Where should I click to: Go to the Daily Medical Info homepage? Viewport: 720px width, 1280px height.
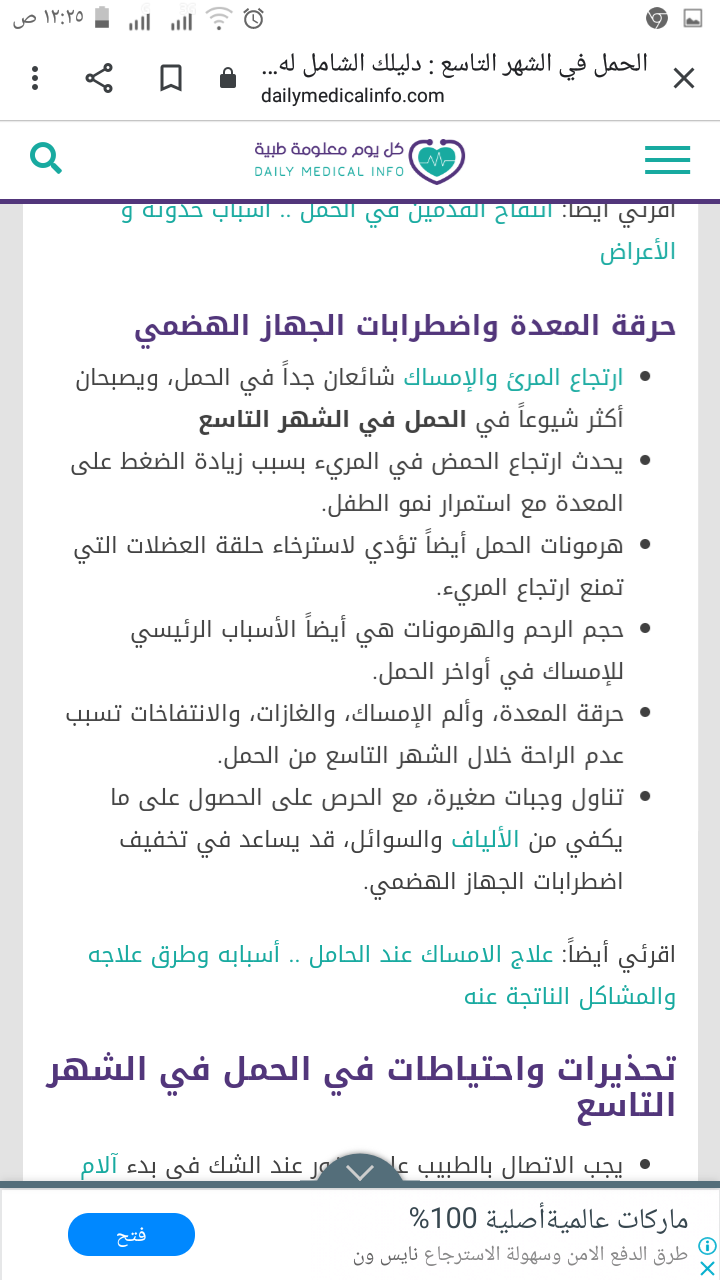359,159
